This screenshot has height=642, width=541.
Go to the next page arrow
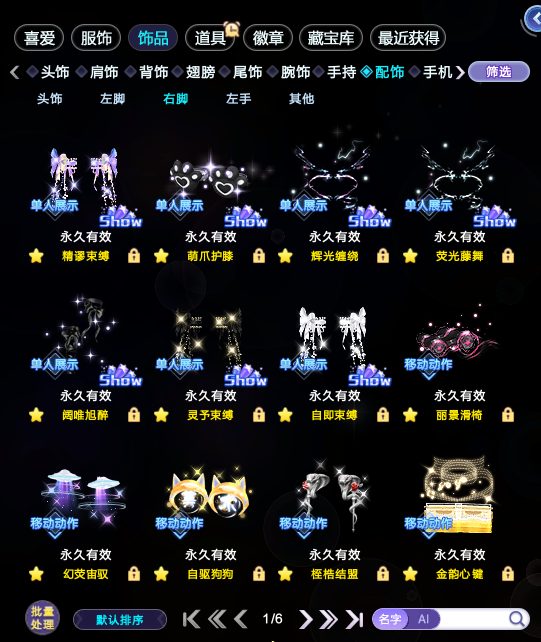(x=306, y=619)
